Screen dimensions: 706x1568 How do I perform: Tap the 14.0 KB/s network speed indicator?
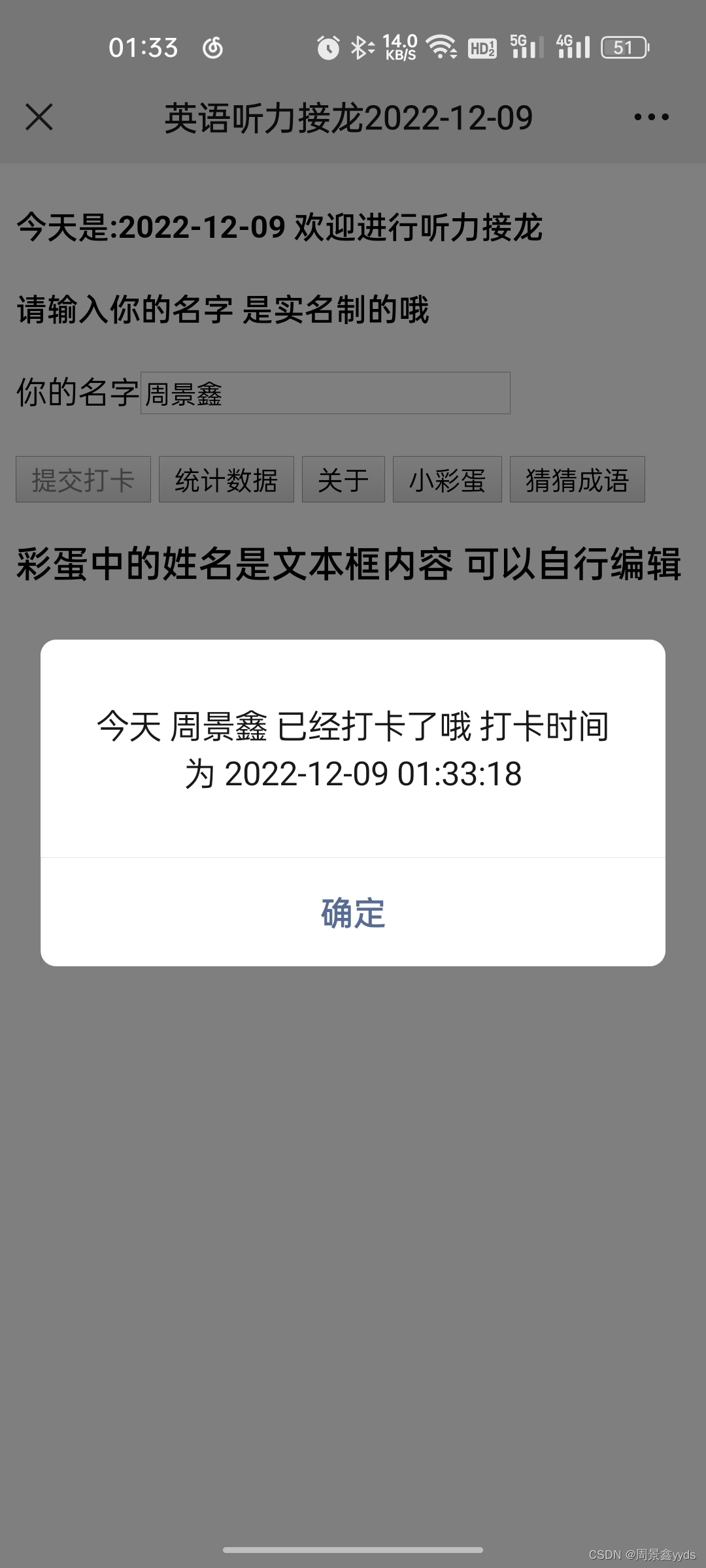click(x=400, y=47)
